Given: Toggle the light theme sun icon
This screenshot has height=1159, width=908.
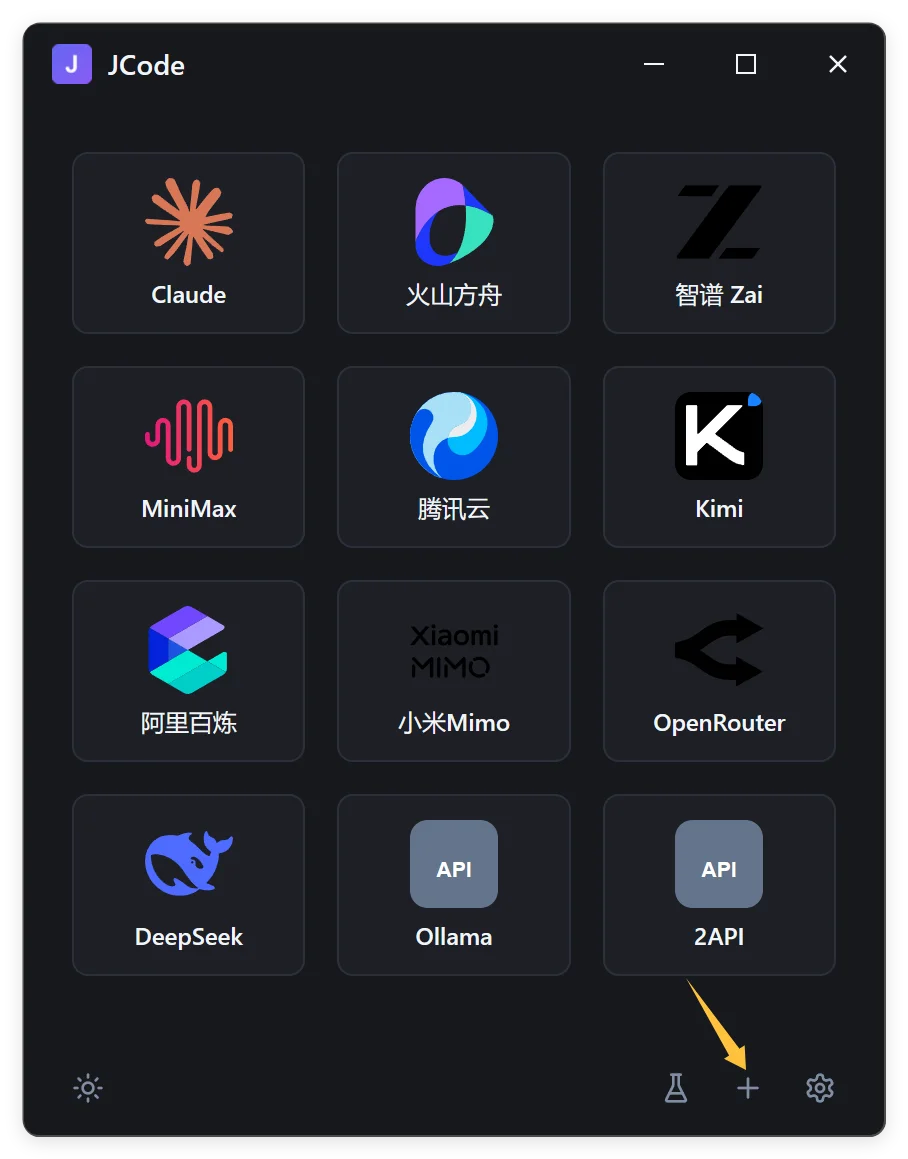Looking at the screenshot, I should [88, 1088].
